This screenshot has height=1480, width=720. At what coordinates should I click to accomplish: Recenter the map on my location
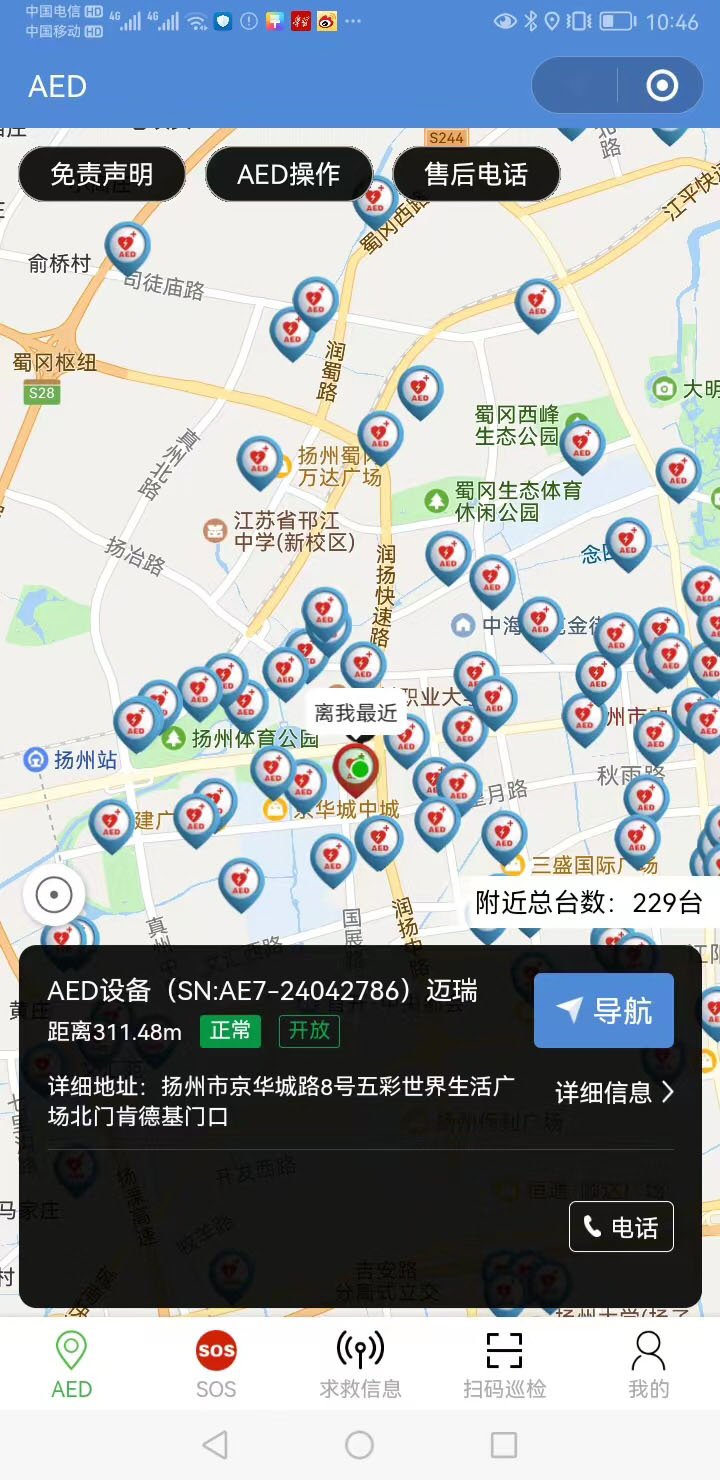point(54,895)
